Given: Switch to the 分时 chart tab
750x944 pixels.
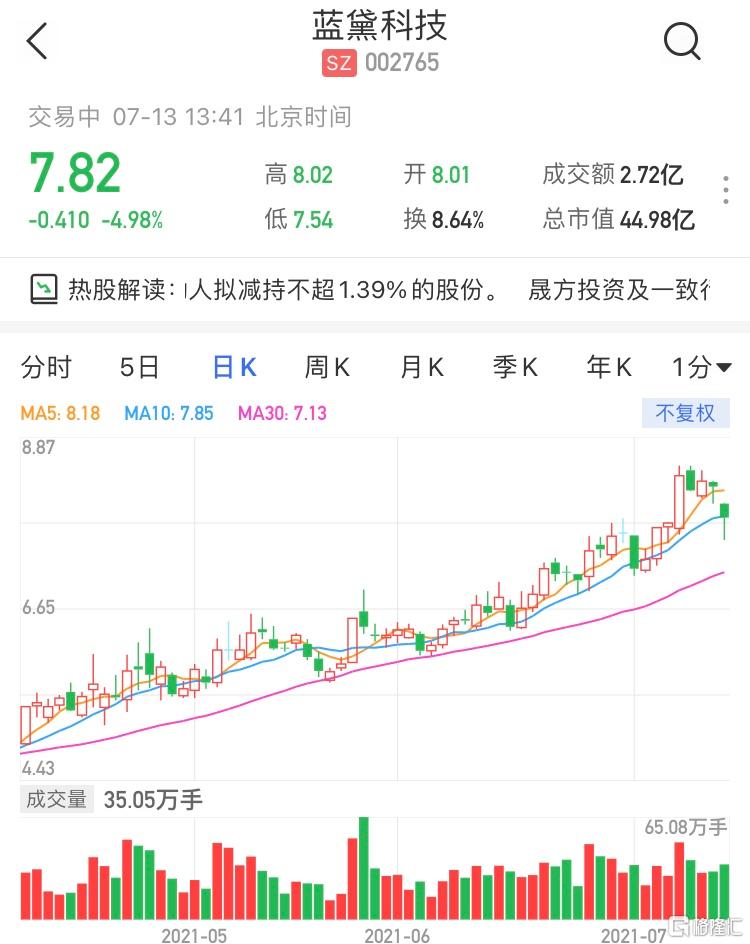Looking at the screenshot, I should pos(46,368).
